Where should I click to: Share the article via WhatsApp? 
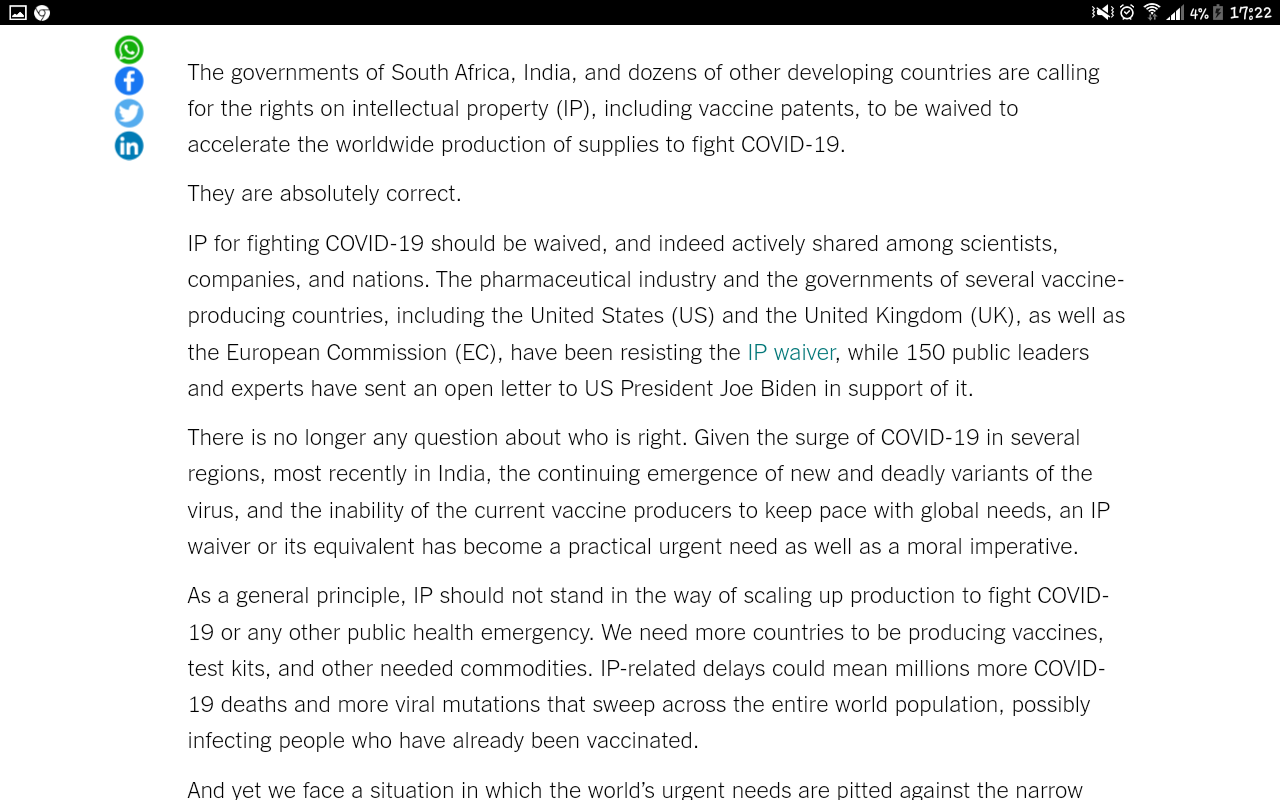click(x=129, y=49)
